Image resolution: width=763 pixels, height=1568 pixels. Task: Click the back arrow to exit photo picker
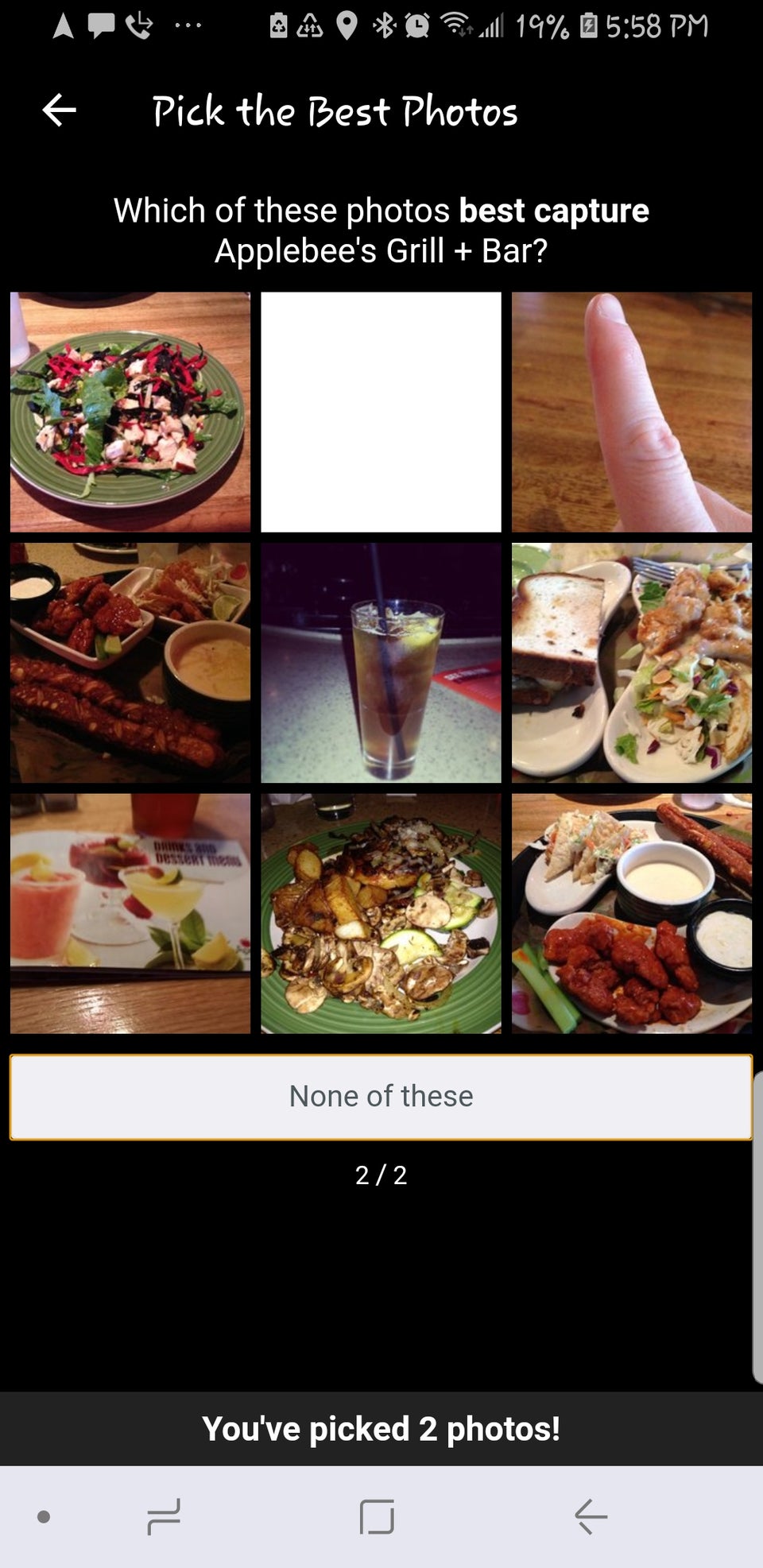coord(58,111)
